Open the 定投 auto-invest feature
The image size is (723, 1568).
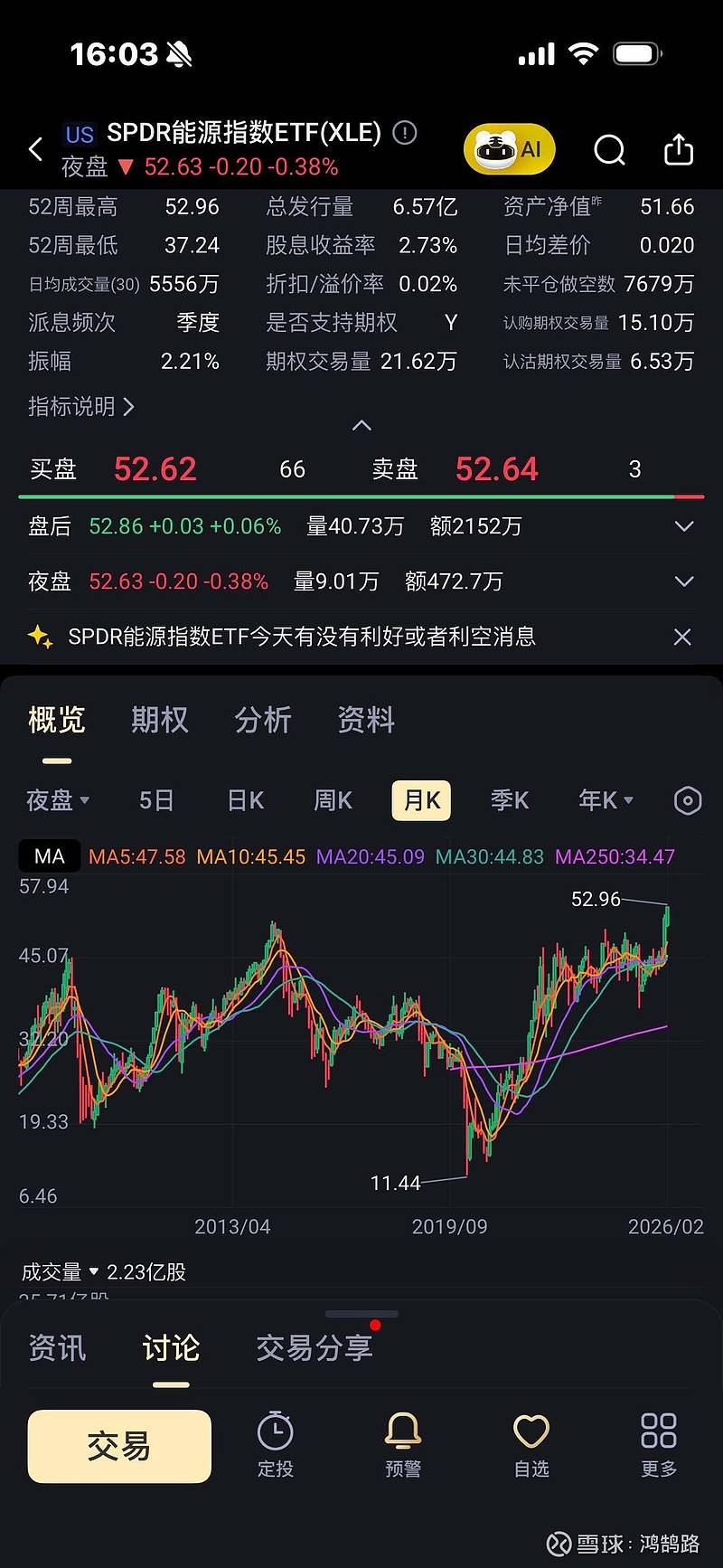pos(276,1445)
